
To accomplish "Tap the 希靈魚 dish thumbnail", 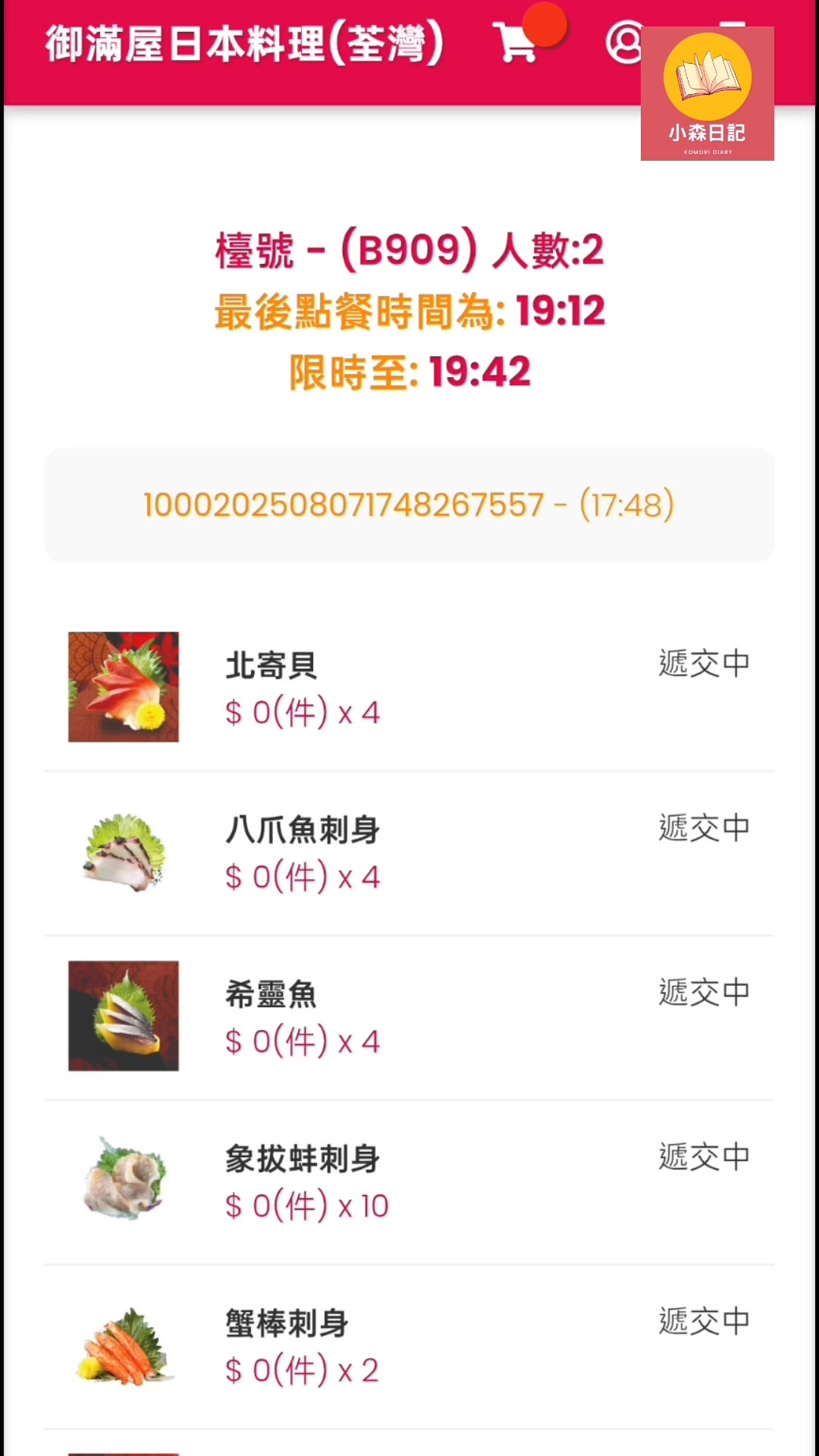I will 123,1015.
